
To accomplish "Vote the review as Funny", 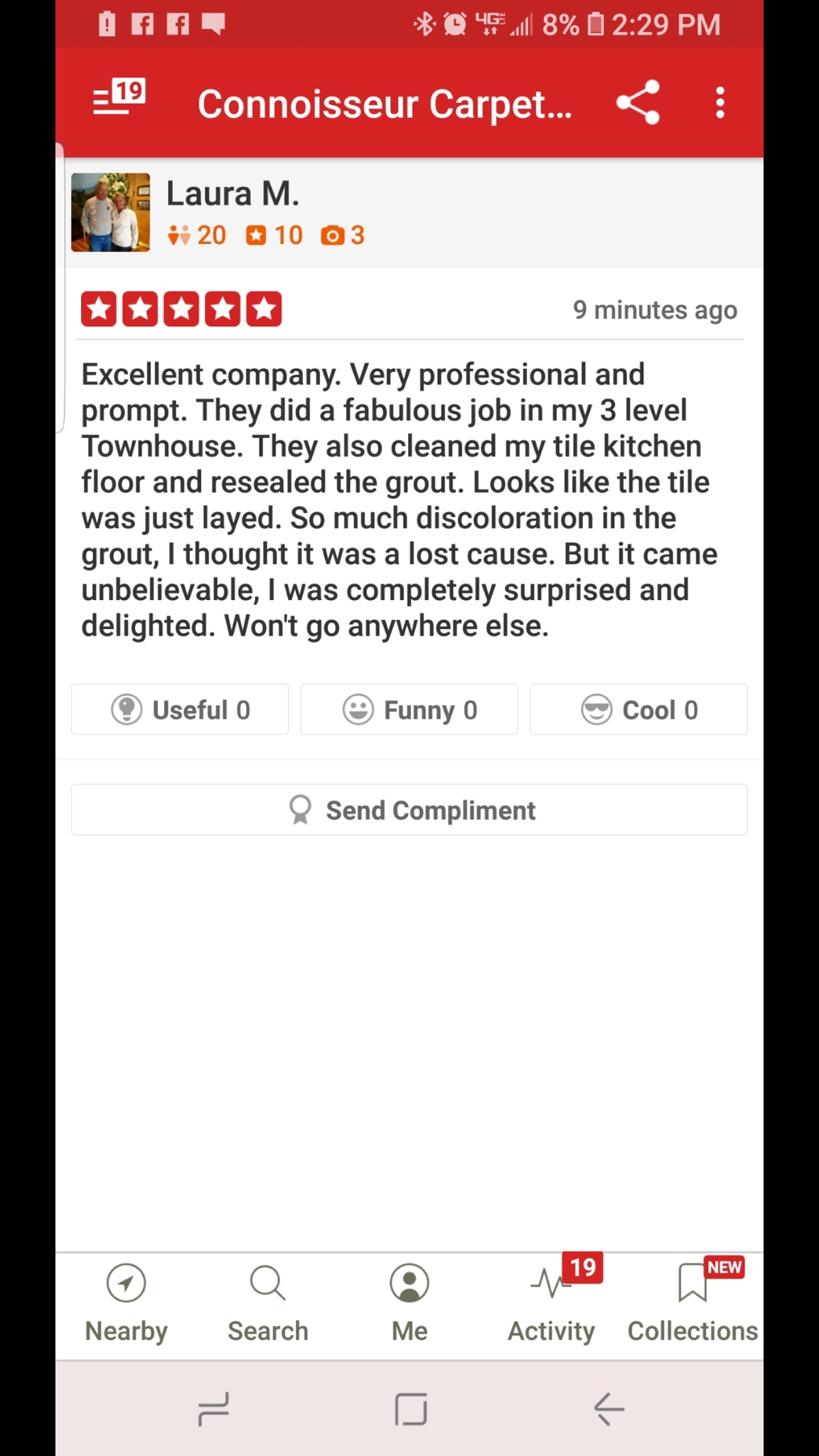I will [x=409, y=710].
